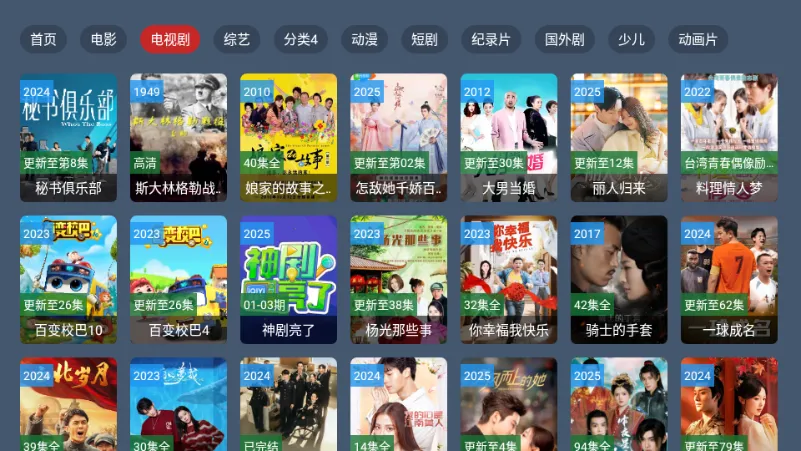
Task: Open the 神剧亮了 show card
Action: [x=288, y=279]
